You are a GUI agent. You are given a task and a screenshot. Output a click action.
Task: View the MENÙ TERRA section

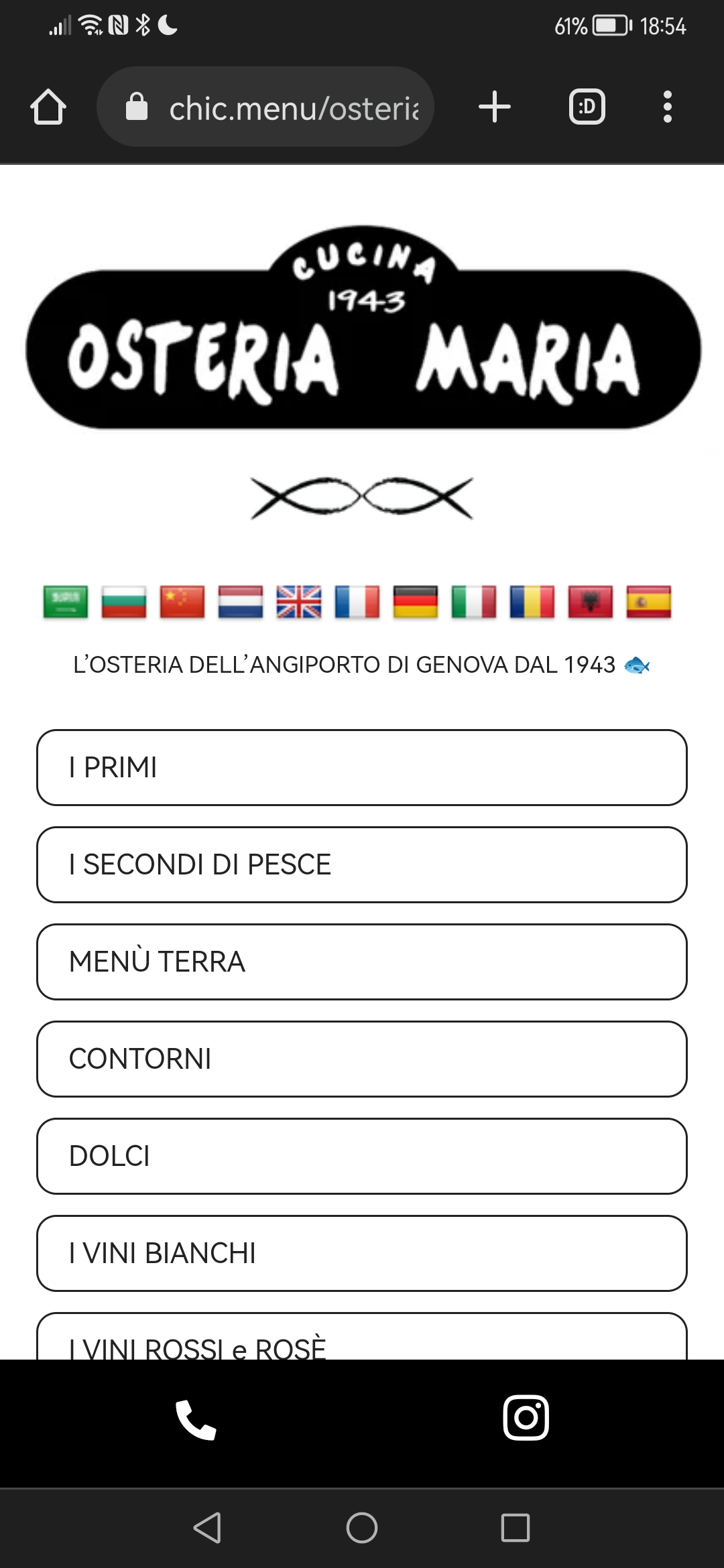tap(362, 962)
